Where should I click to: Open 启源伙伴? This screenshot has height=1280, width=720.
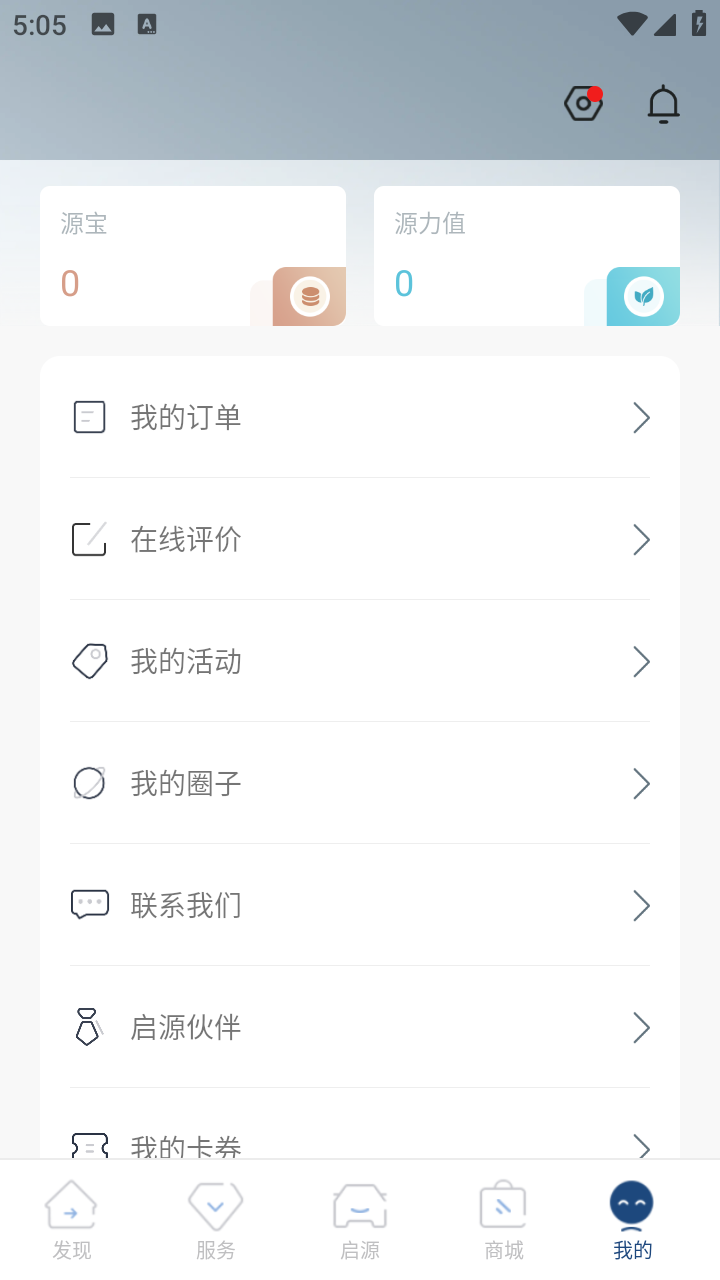(360, 1027)
